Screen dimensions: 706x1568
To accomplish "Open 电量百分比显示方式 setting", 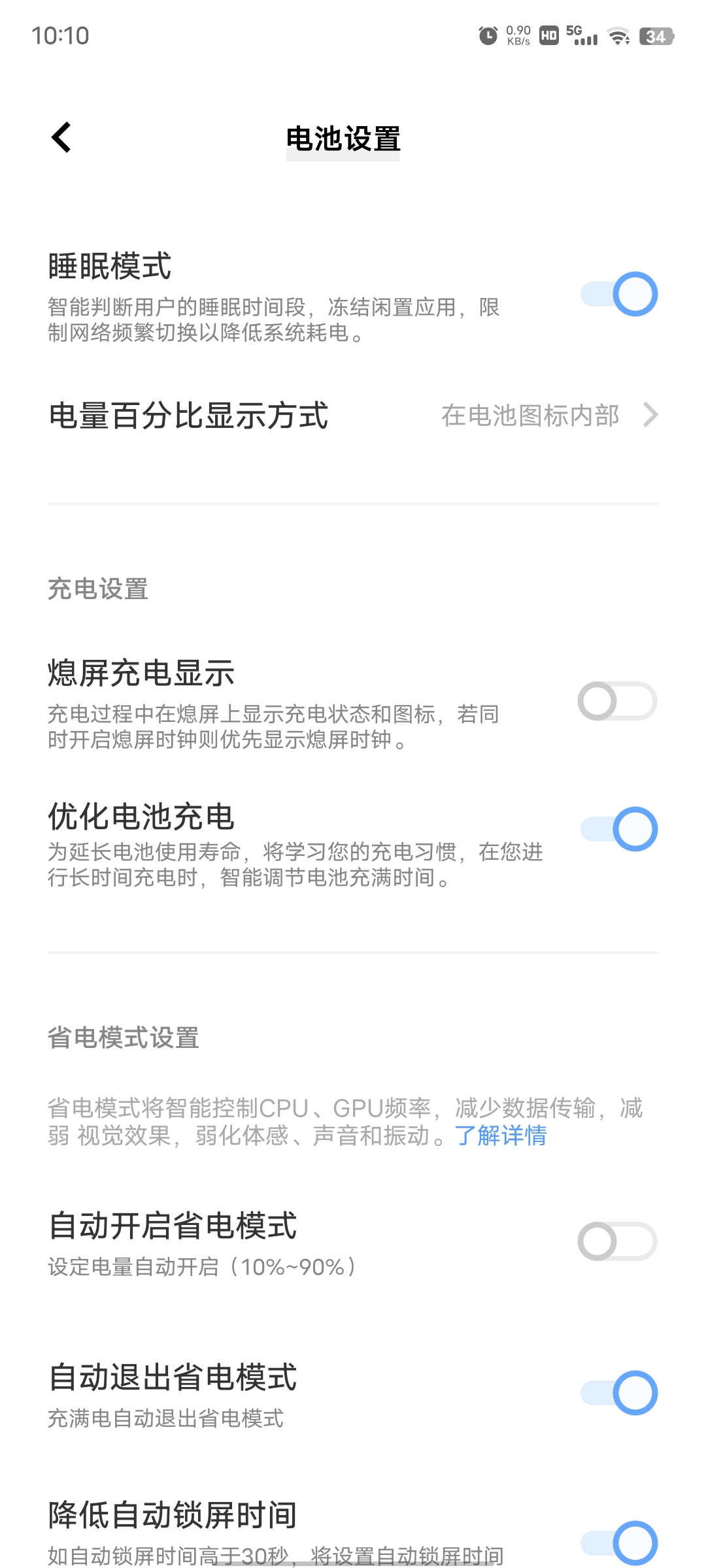I will click(x=353, y=416).
